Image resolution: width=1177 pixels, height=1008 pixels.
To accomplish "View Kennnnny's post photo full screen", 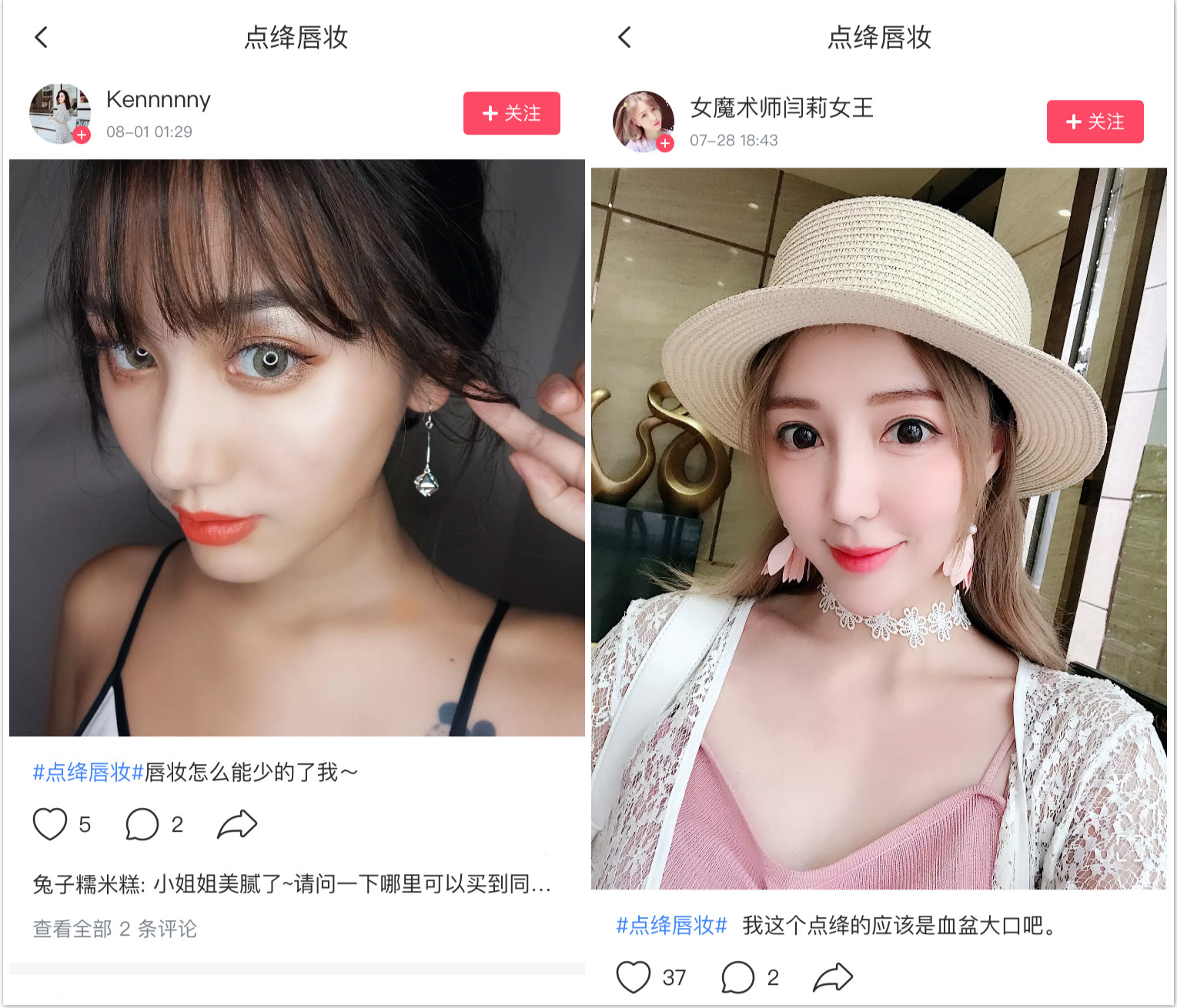I will point(296,447).
